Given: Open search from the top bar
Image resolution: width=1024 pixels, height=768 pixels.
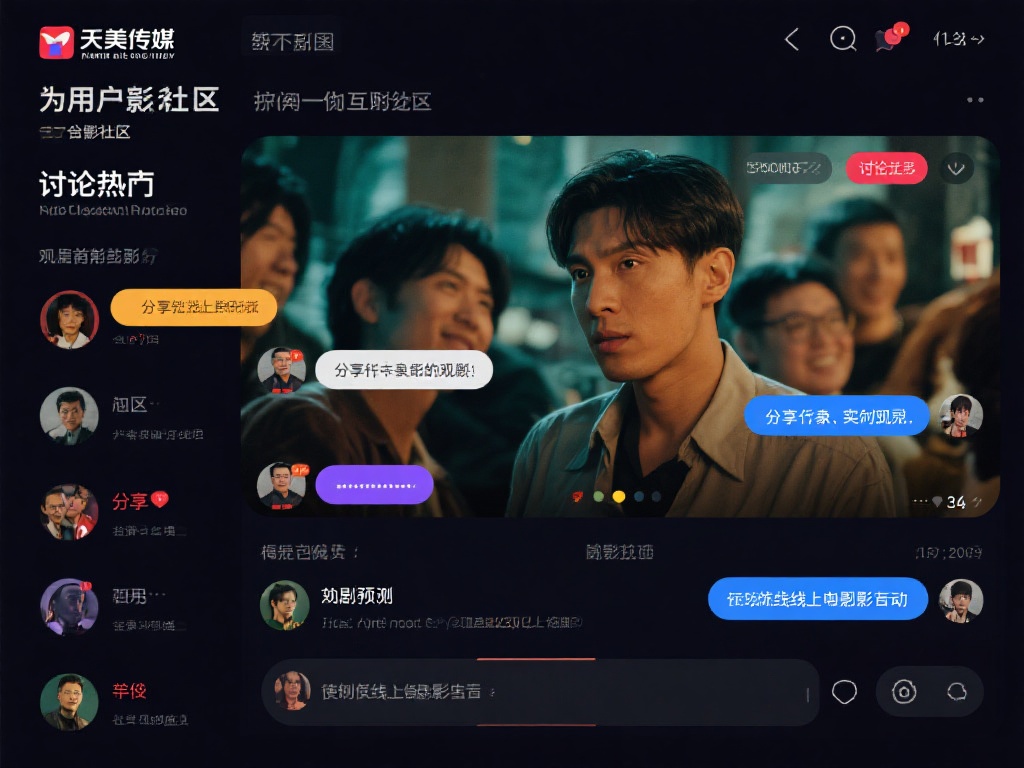Looking at the screenshot, I should pyautogui.click(x=843, y=39).
